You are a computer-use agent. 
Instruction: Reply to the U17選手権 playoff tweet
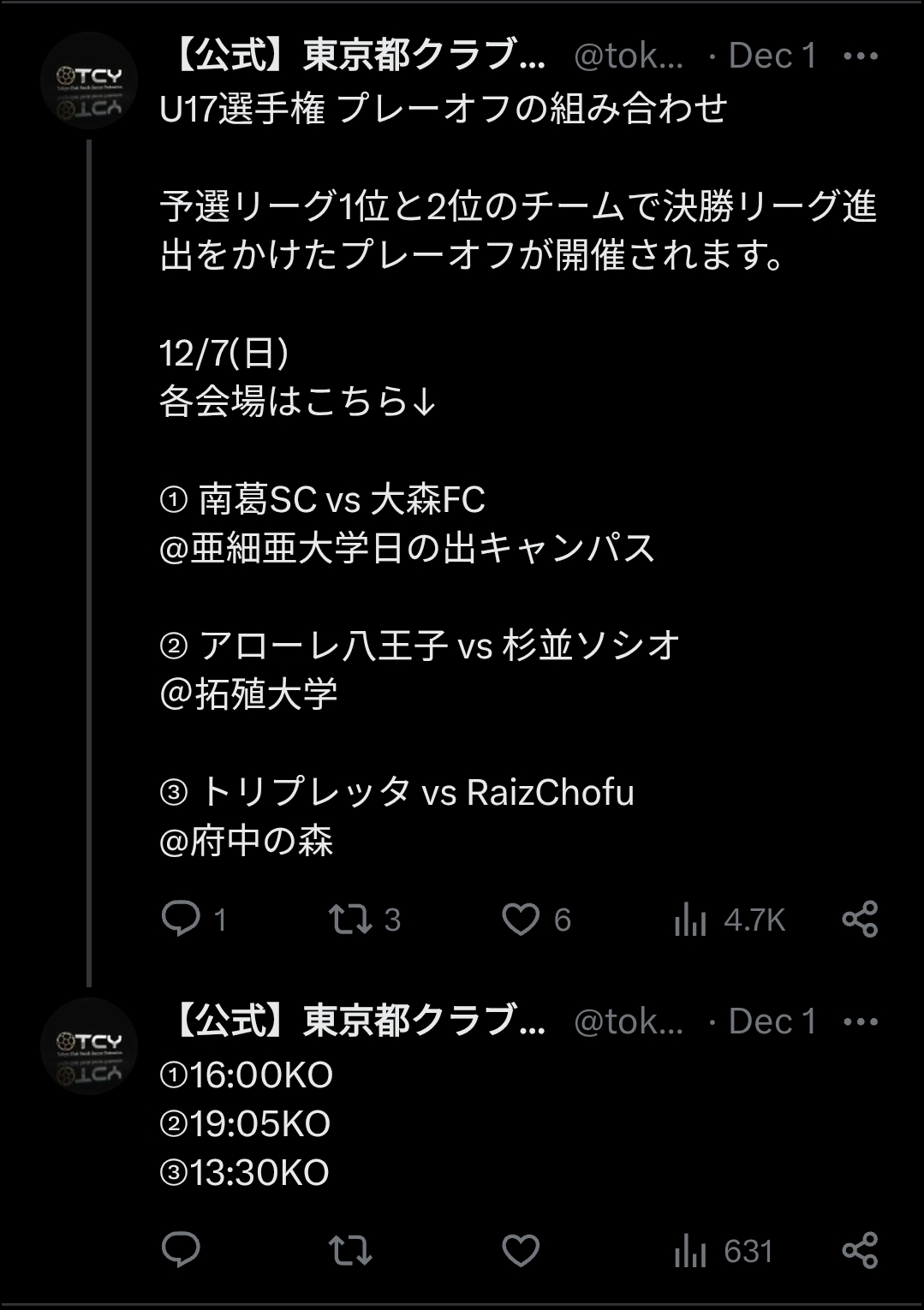click(181, 920)
